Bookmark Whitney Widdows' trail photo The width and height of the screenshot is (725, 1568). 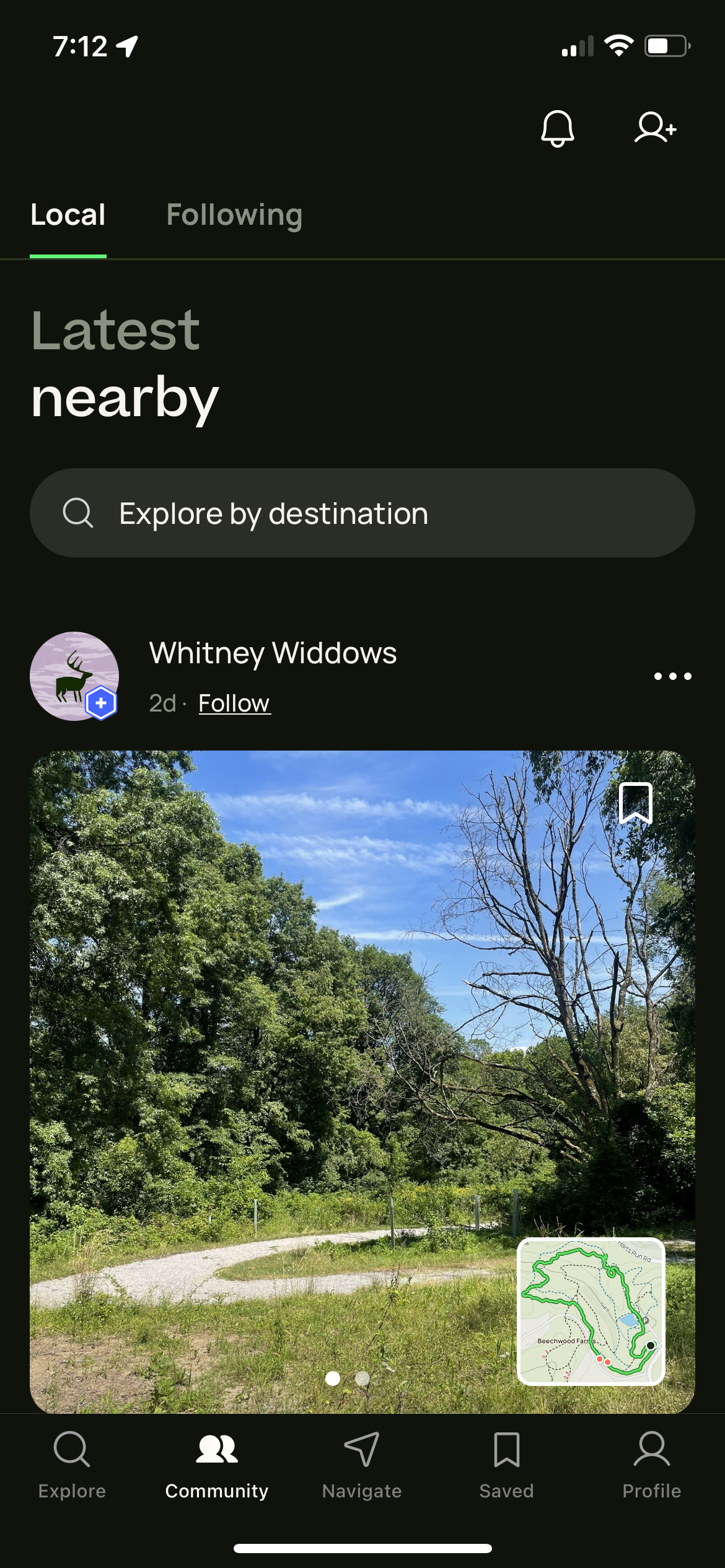(635, 805)
